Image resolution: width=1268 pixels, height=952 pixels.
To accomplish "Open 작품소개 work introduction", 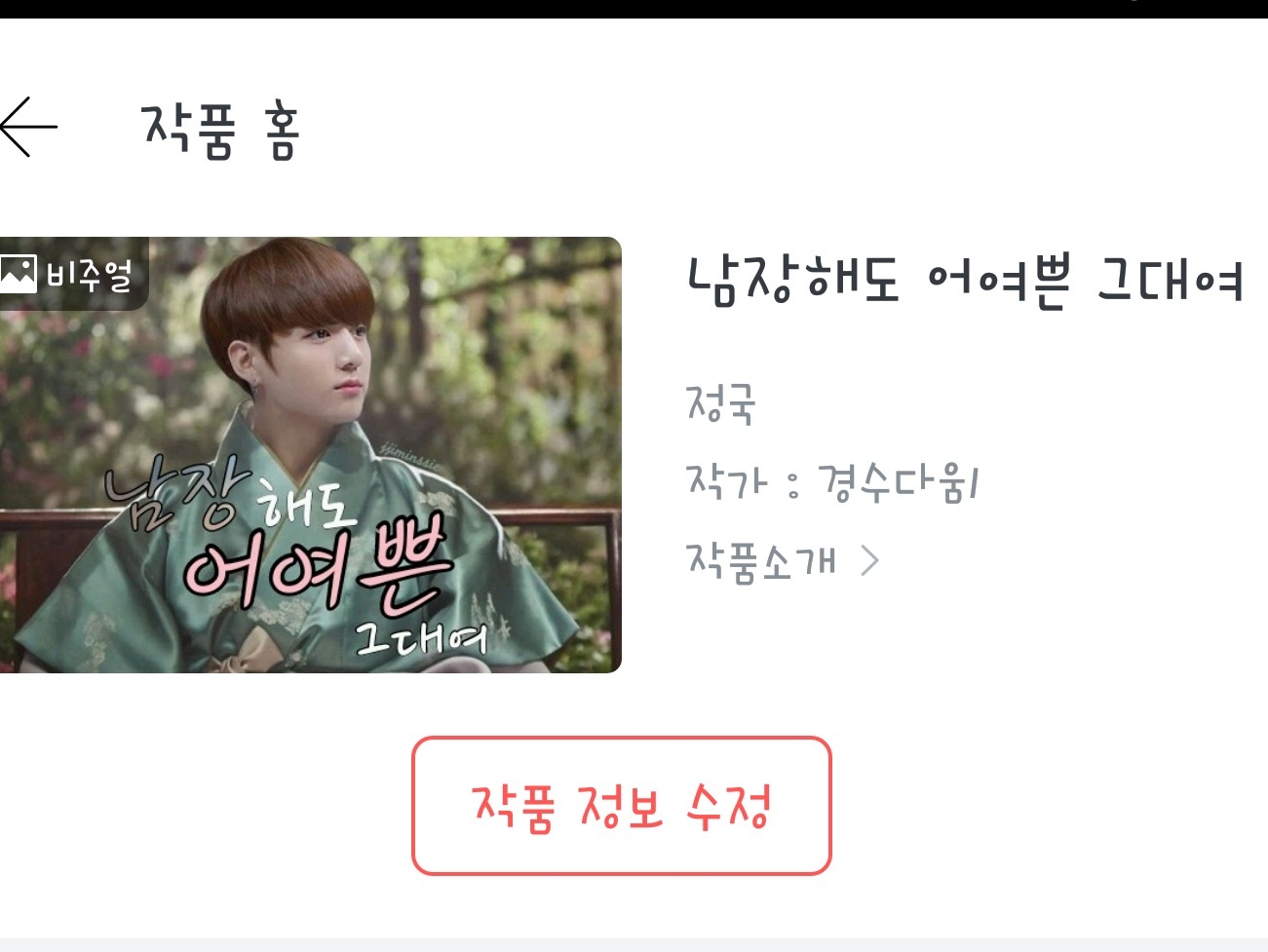I will click(x=783, y=561).
